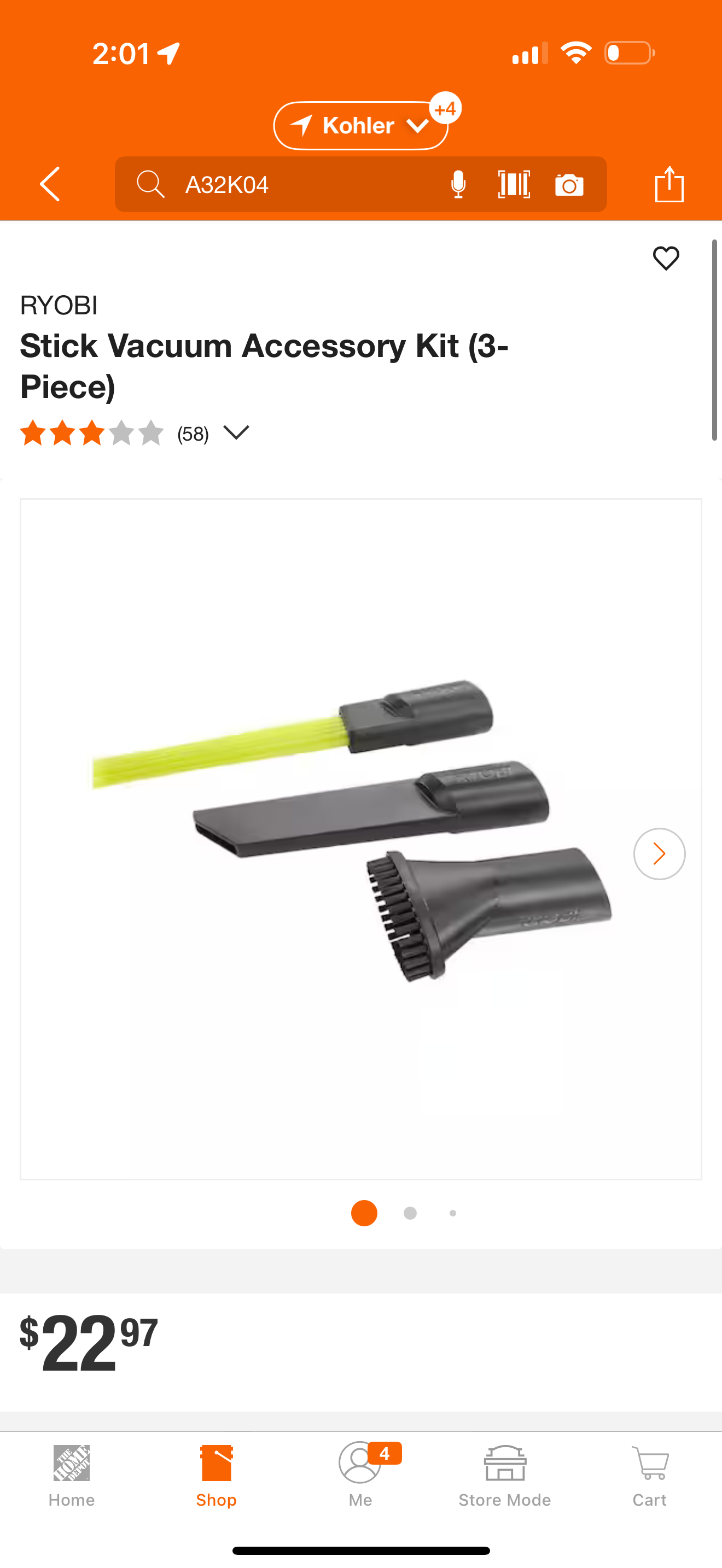
Task: View the Cart tab
Action: click(x=650, y=1476)
